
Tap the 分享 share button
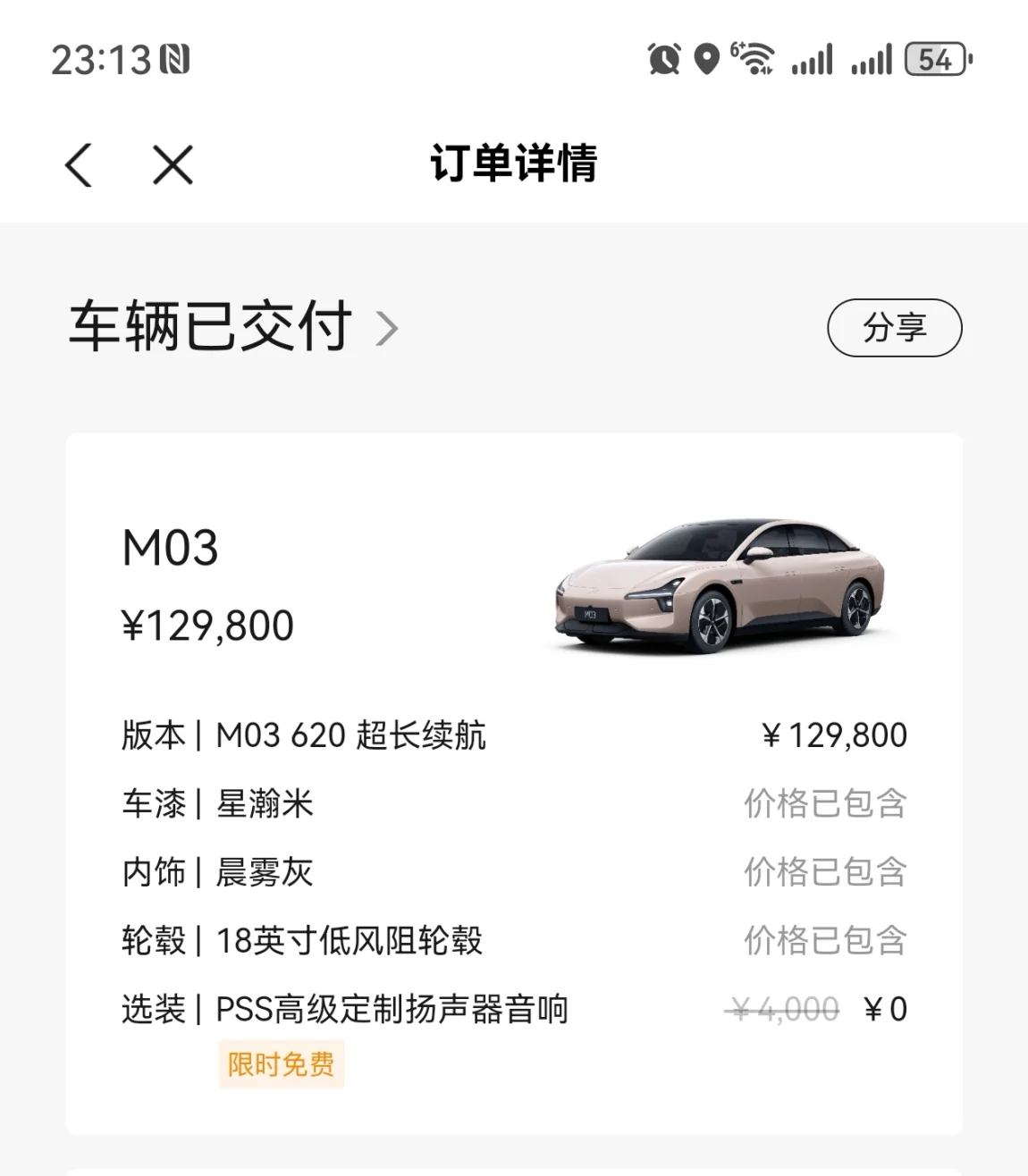(894, 328)
